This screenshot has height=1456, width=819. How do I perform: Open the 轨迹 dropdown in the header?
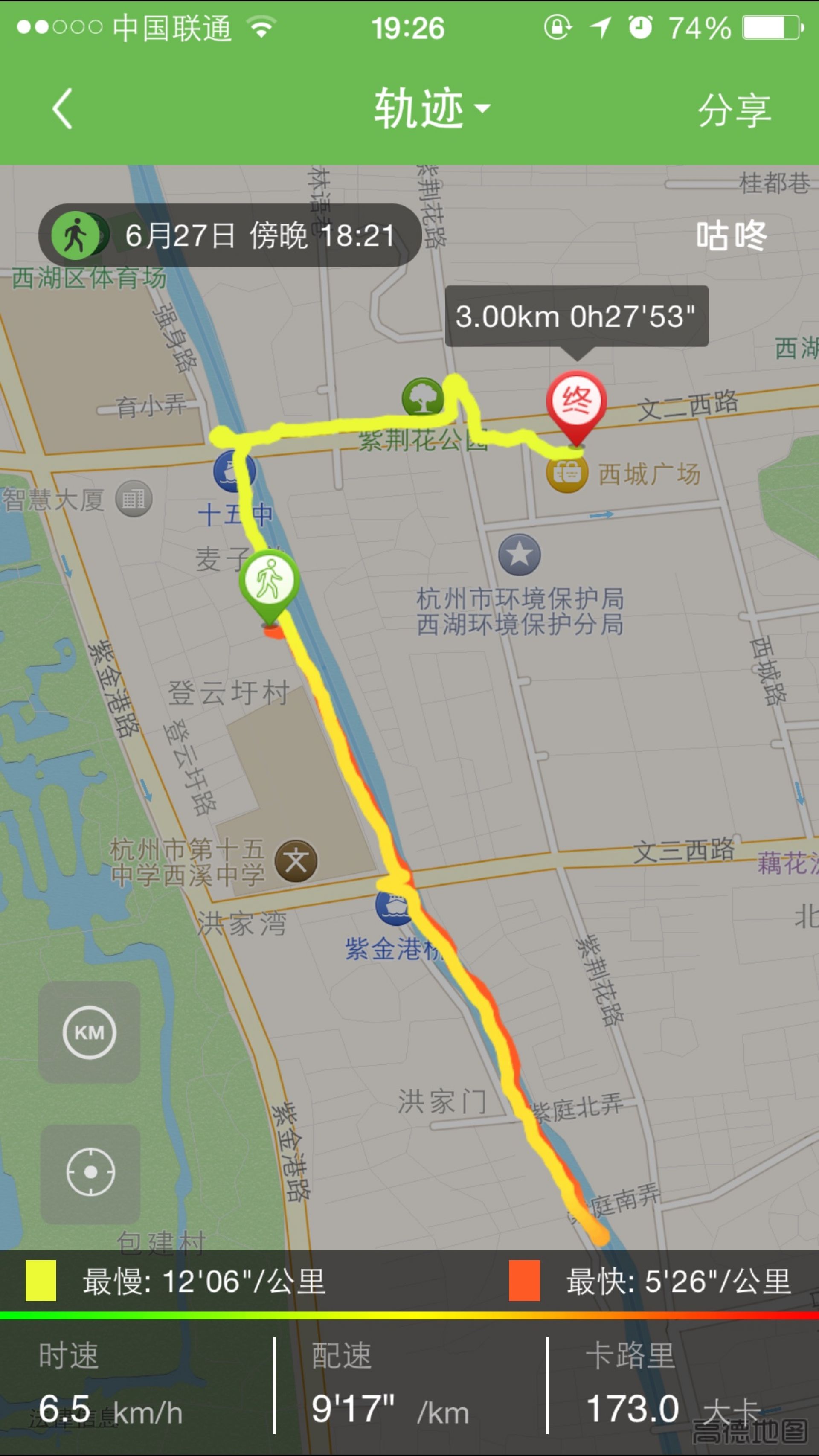tap(431, 108)
